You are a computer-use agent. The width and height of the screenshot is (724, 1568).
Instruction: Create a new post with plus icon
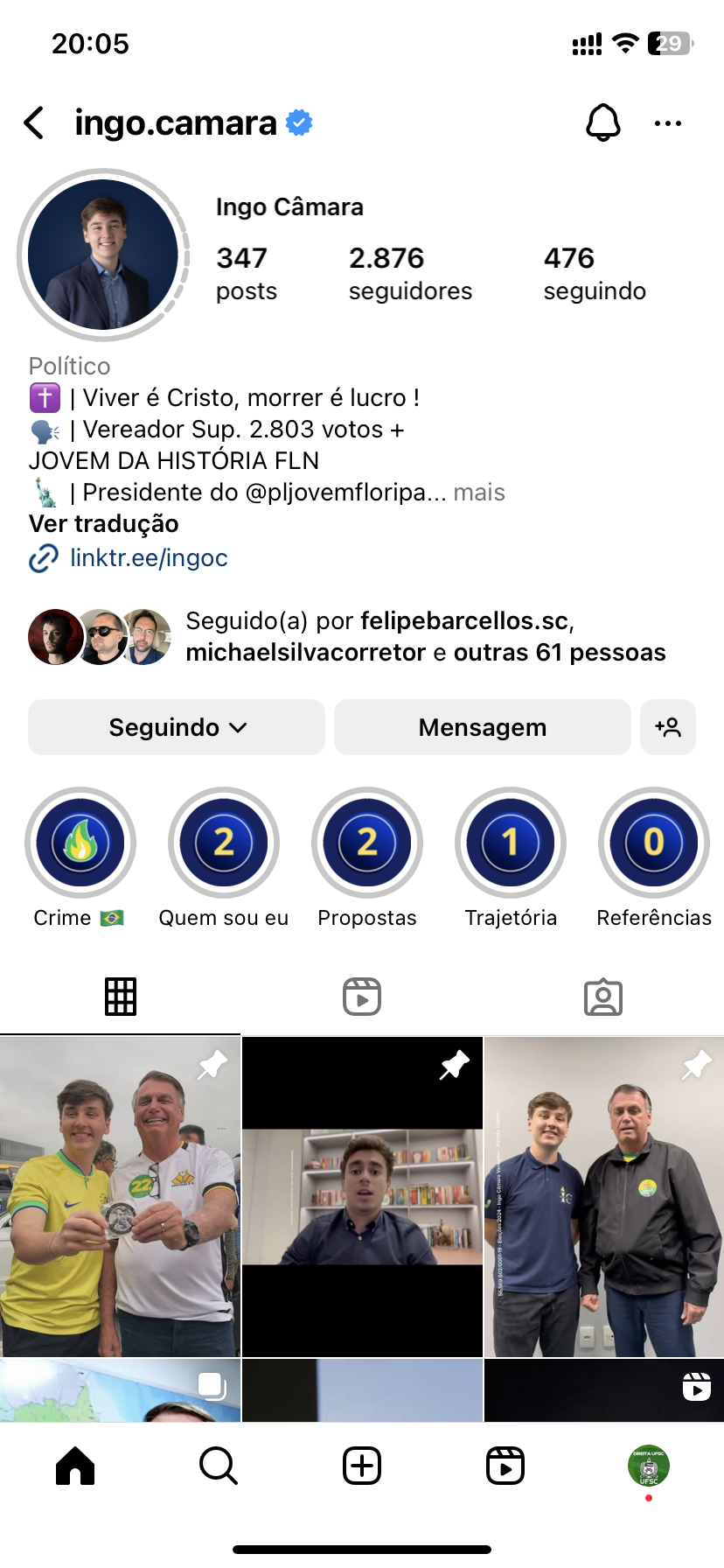(x=362, y=1466)
